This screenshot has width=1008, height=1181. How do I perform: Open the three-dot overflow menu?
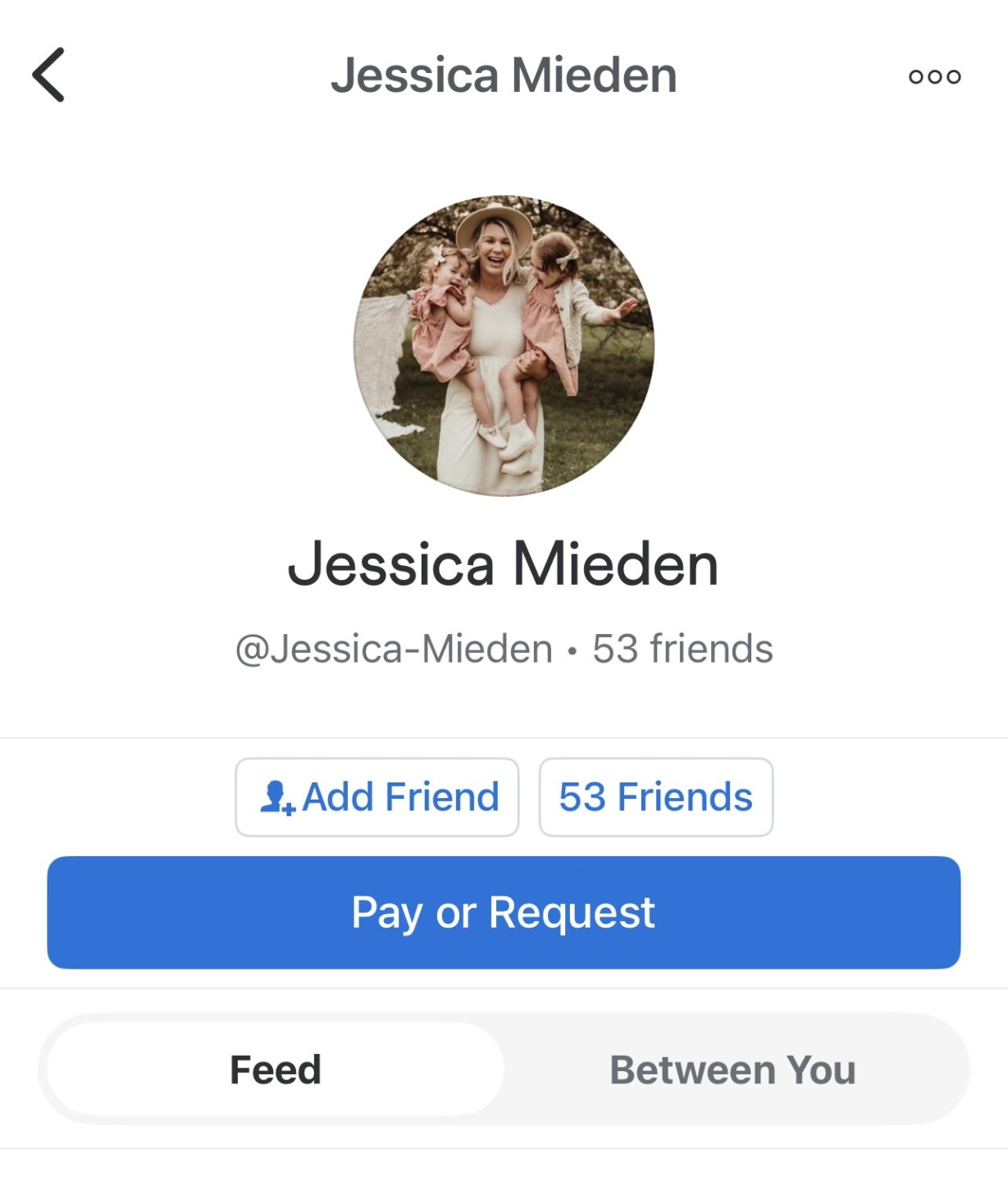pyautogui.click(x=934, y=76)
